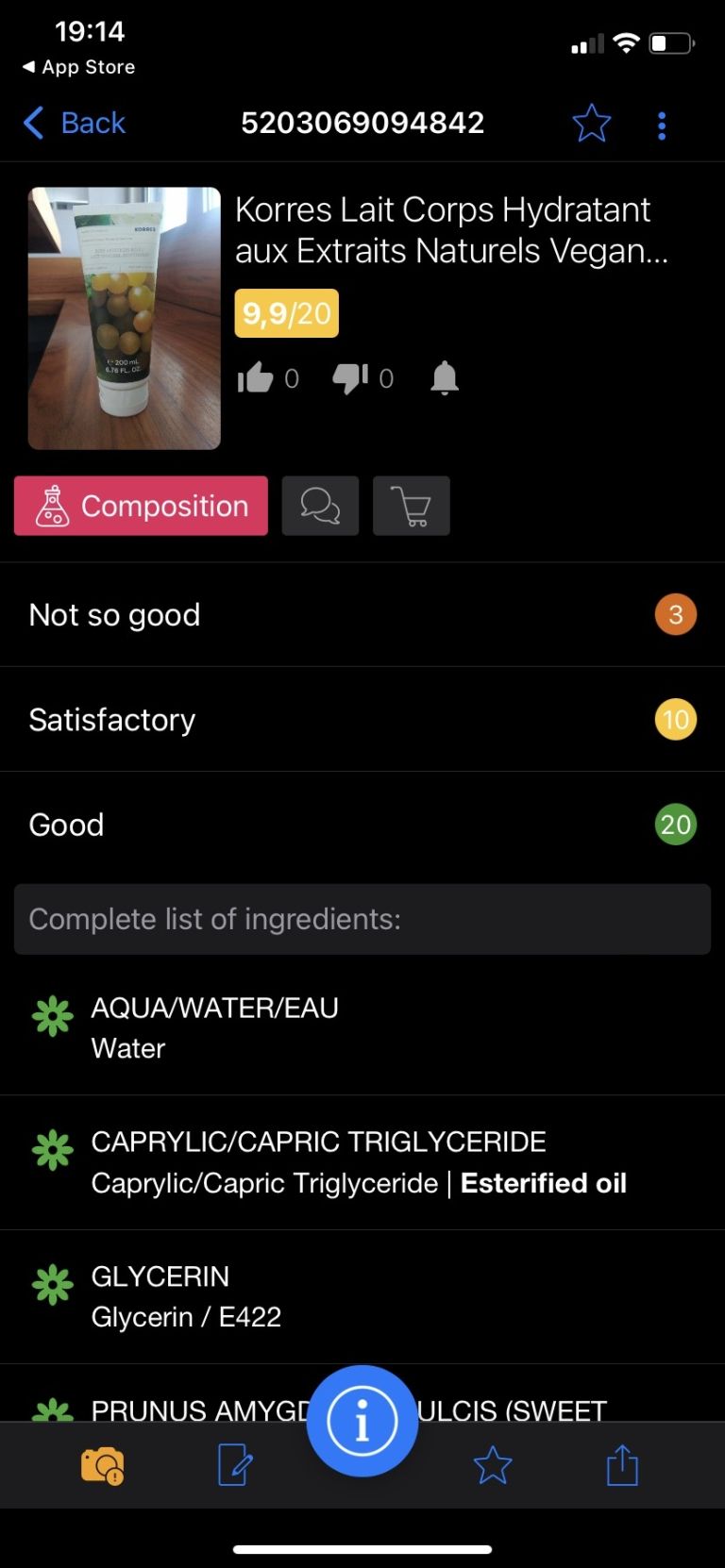
Task: Tap the edit pencil icon in toolbar
Action: tap(235, 1466)
